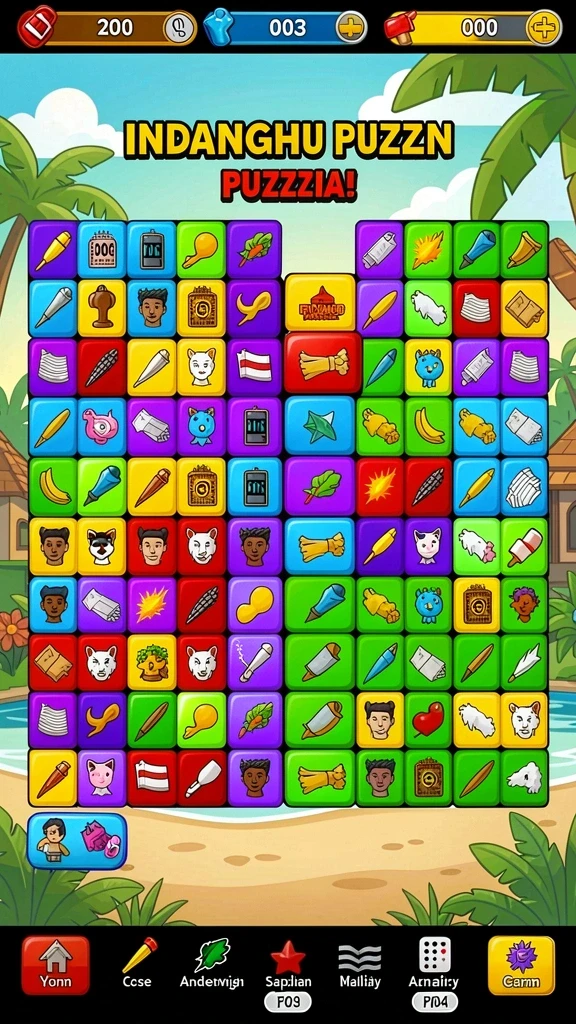The width and height of the screenshot is (576, 1024).
Task: Use the Malliay waves booster
Action: pos(360,965)
